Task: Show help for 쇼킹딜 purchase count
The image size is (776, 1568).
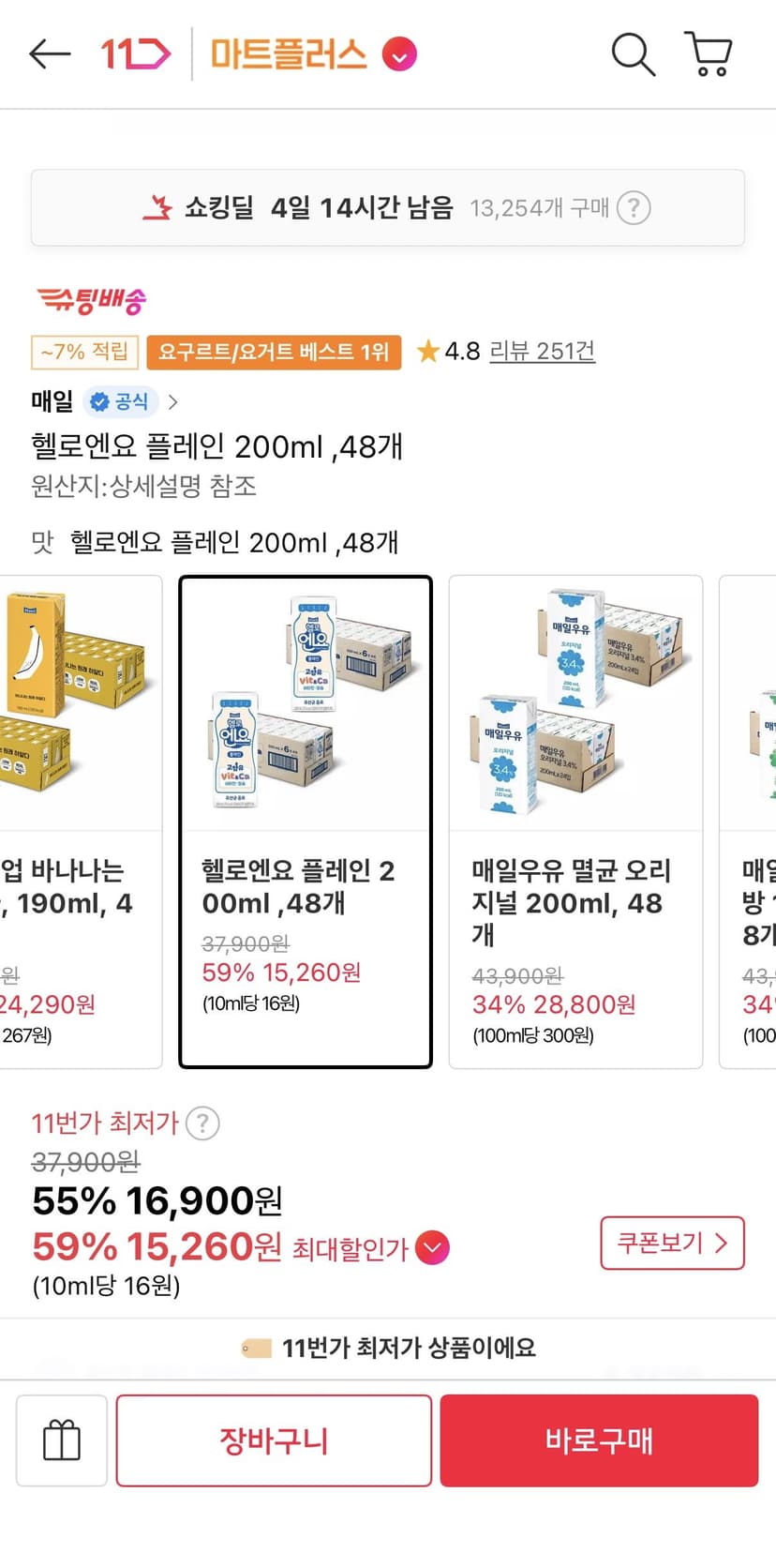Action: 634,207
